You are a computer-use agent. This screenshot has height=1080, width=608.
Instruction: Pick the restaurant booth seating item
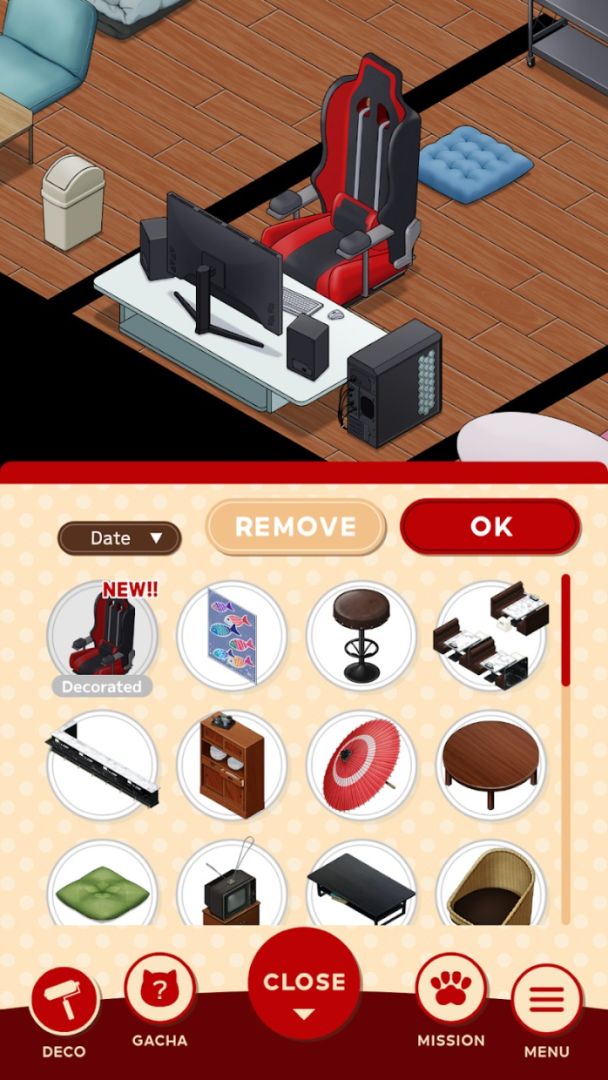(491, 636)
